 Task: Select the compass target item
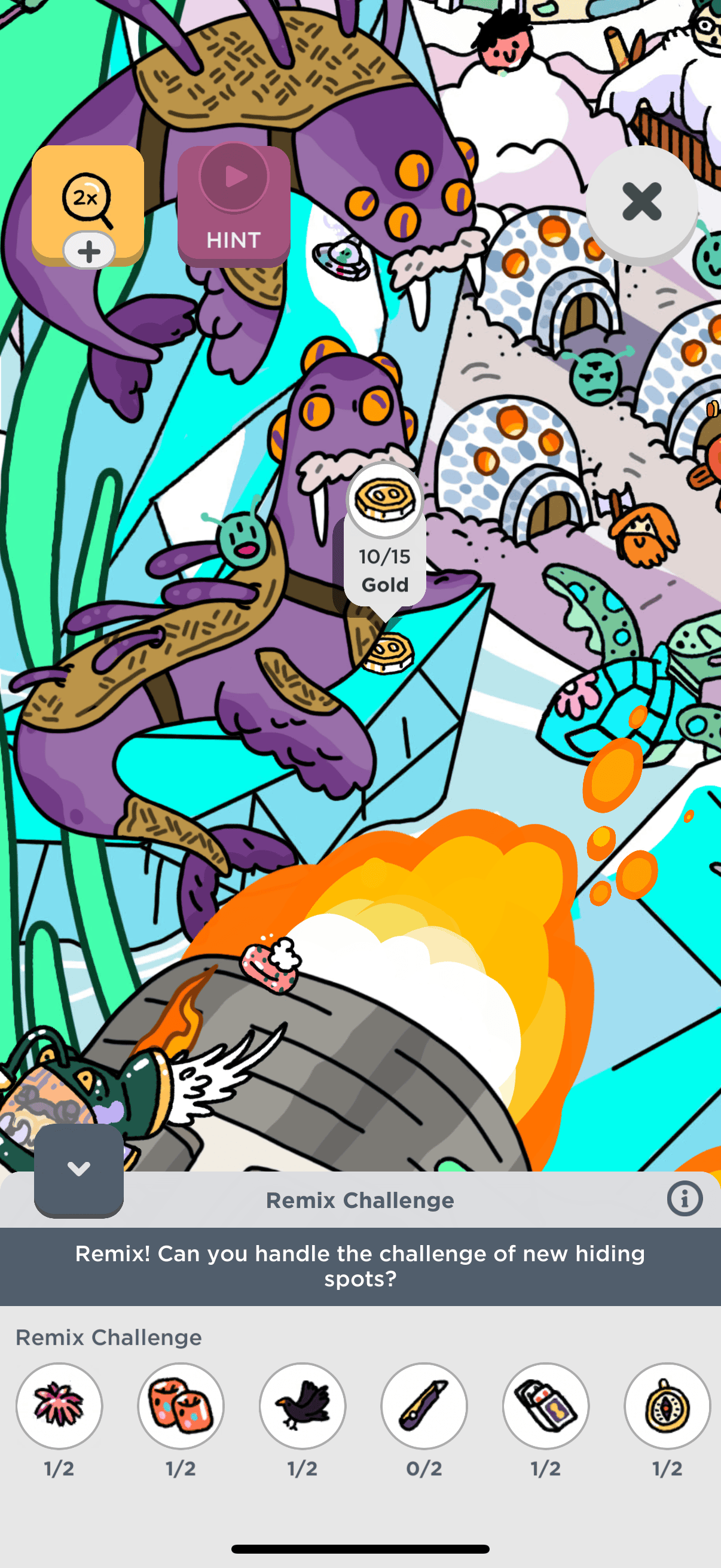click(x=667, y=1405)
